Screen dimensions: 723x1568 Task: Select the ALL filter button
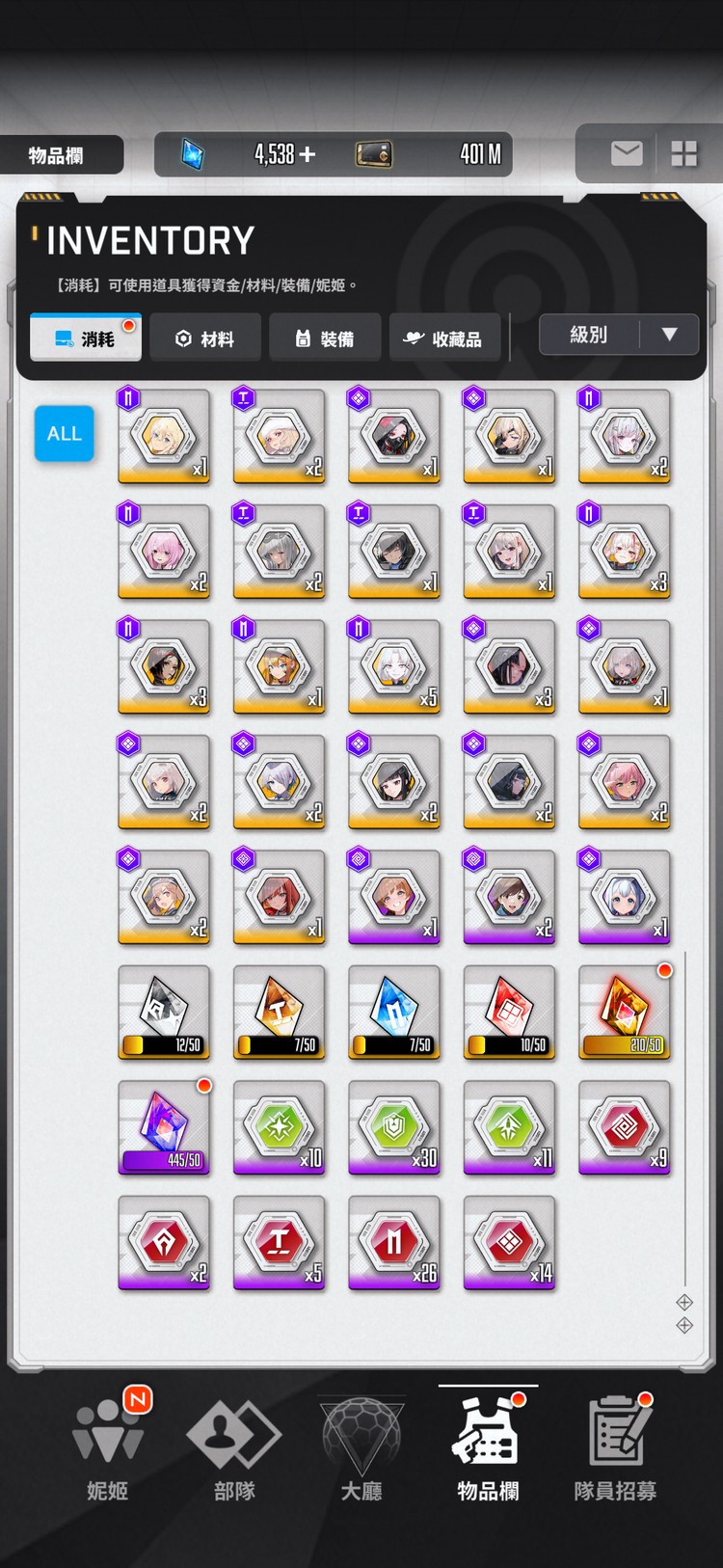[65, 434]
